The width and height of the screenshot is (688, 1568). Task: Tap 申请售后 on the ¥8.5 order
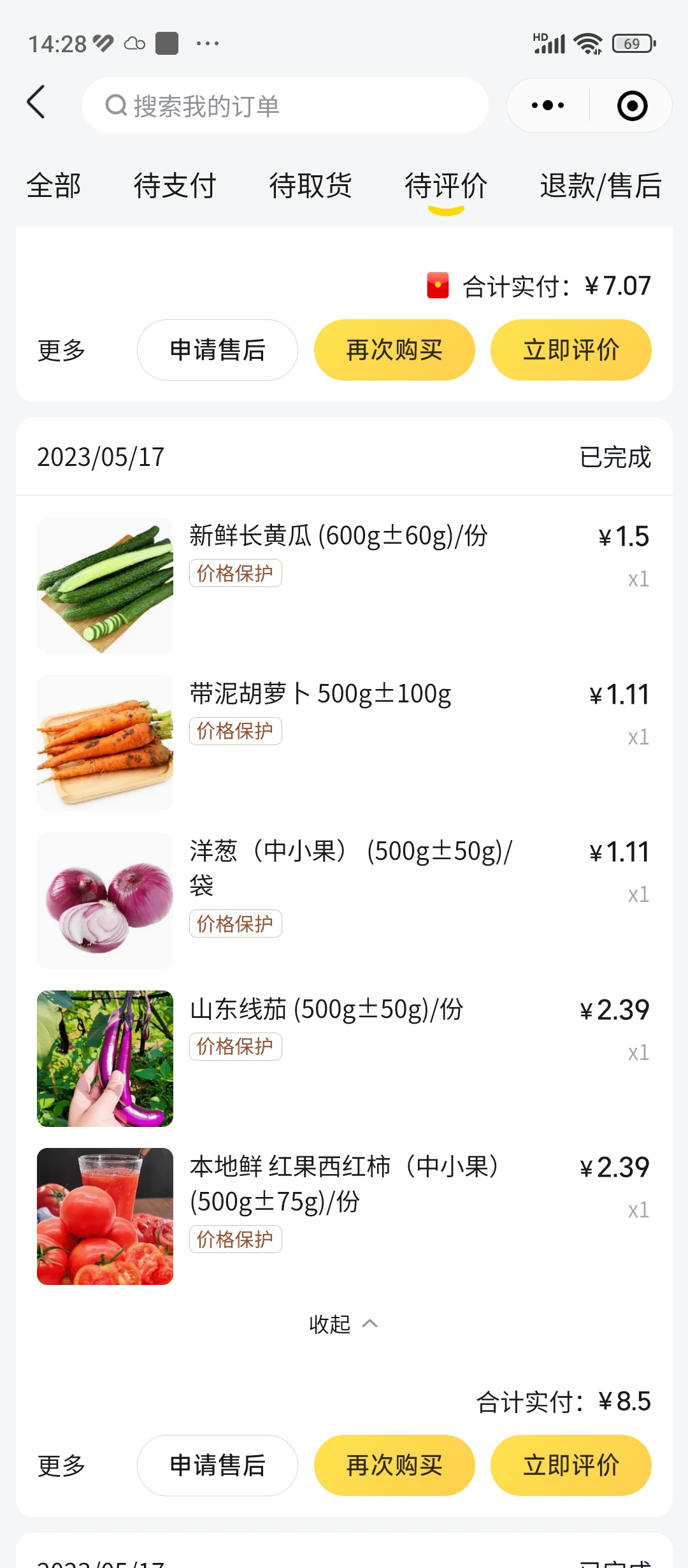click(217, 1465)
